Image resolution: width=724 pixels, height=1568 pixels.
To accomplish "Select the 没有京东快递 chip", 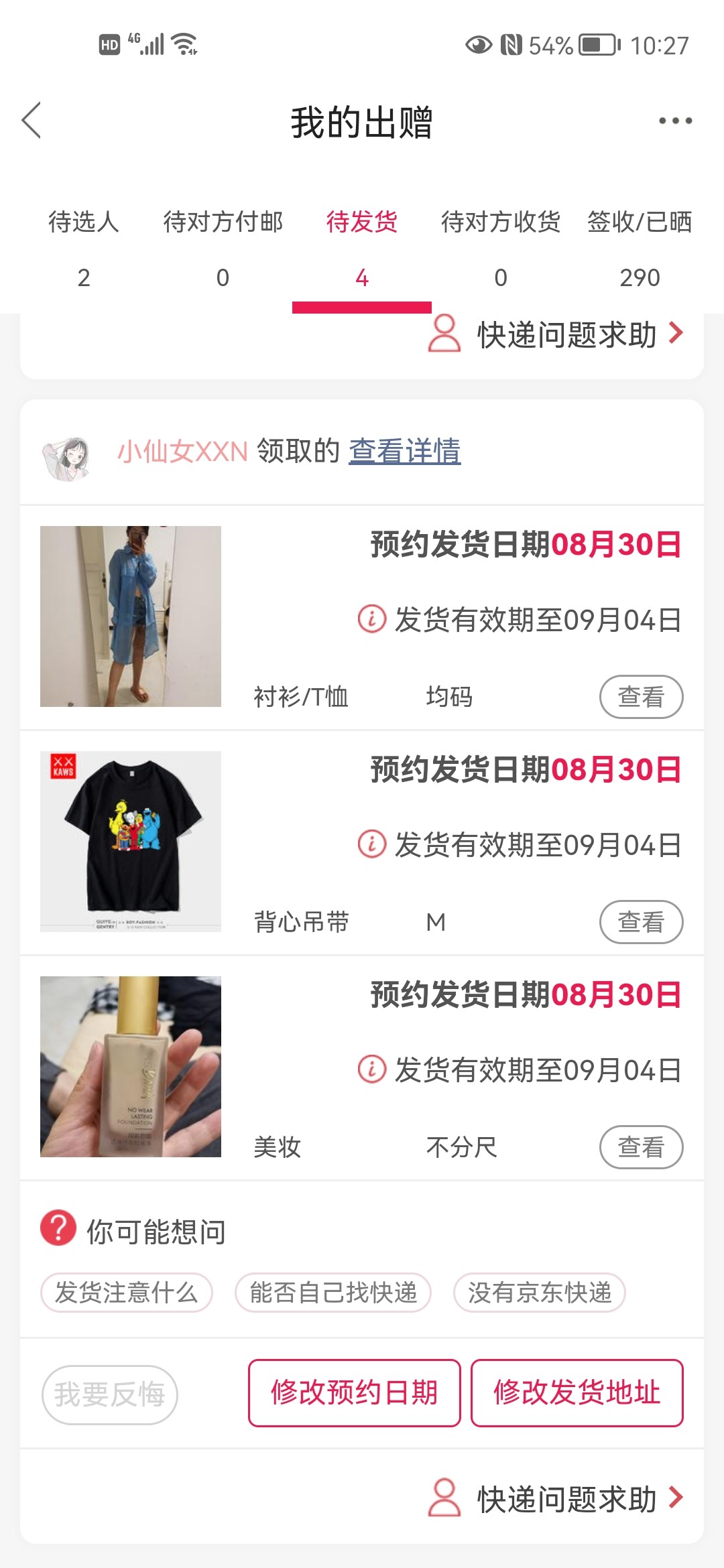I will pyautogui.click(x=540, y=1293).
